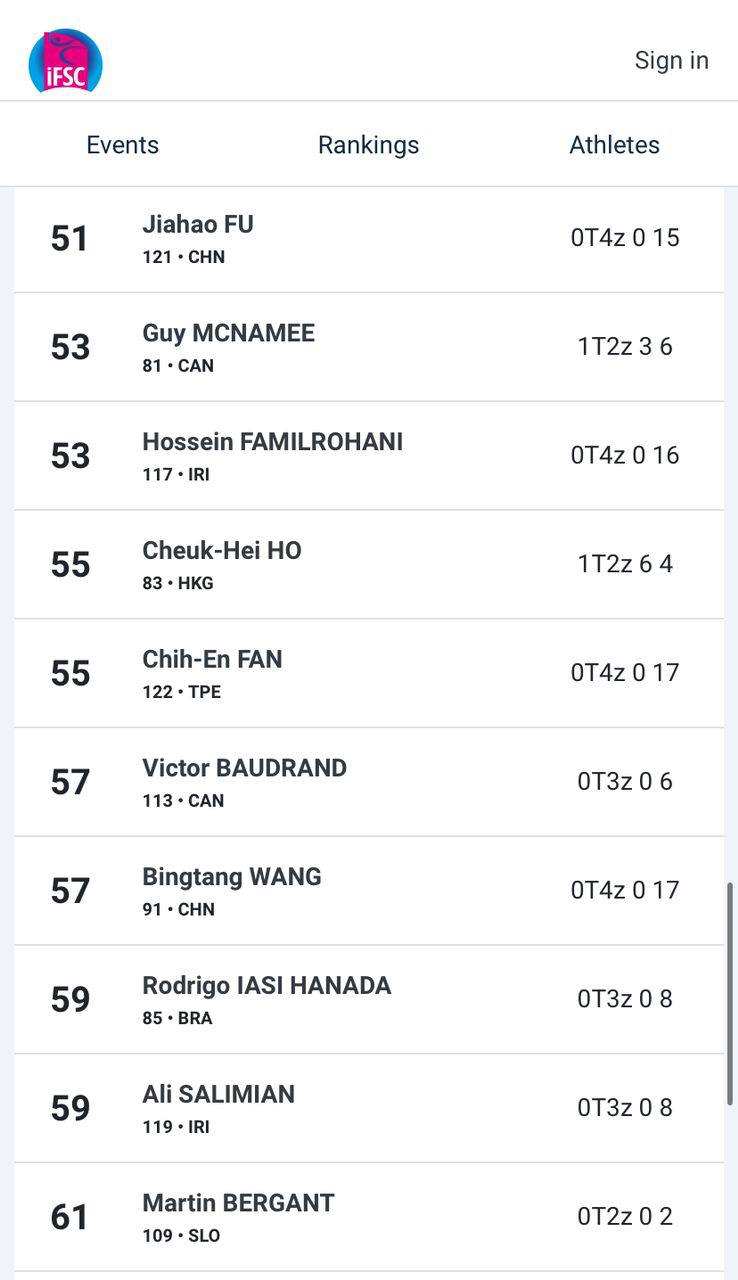Open the Rankings tab
The width and height of the screenshot is (738, 1280).
368,145
